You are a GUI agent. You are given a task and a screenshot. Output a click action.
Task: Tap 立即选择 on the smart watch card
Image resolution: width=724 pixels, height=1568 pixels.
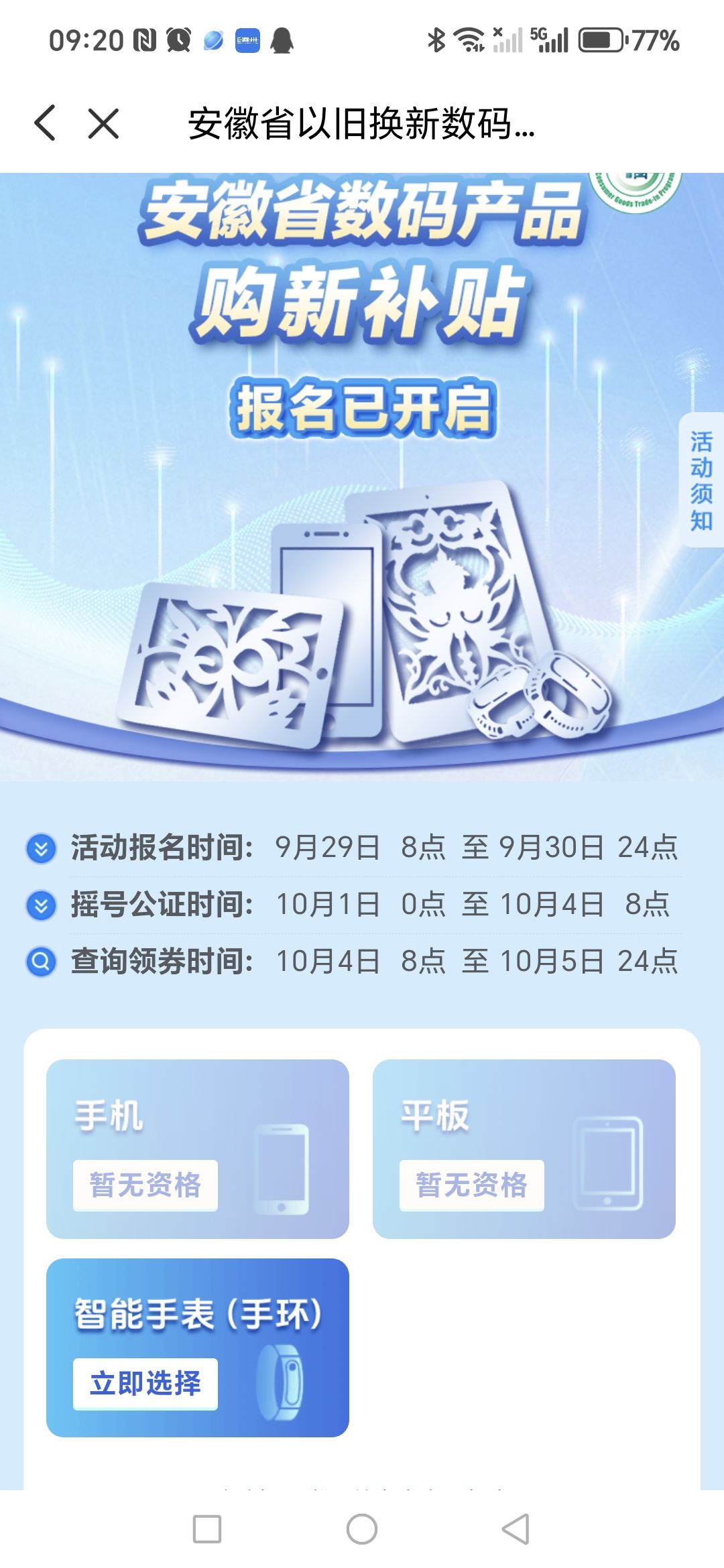tap(145, 1384)
